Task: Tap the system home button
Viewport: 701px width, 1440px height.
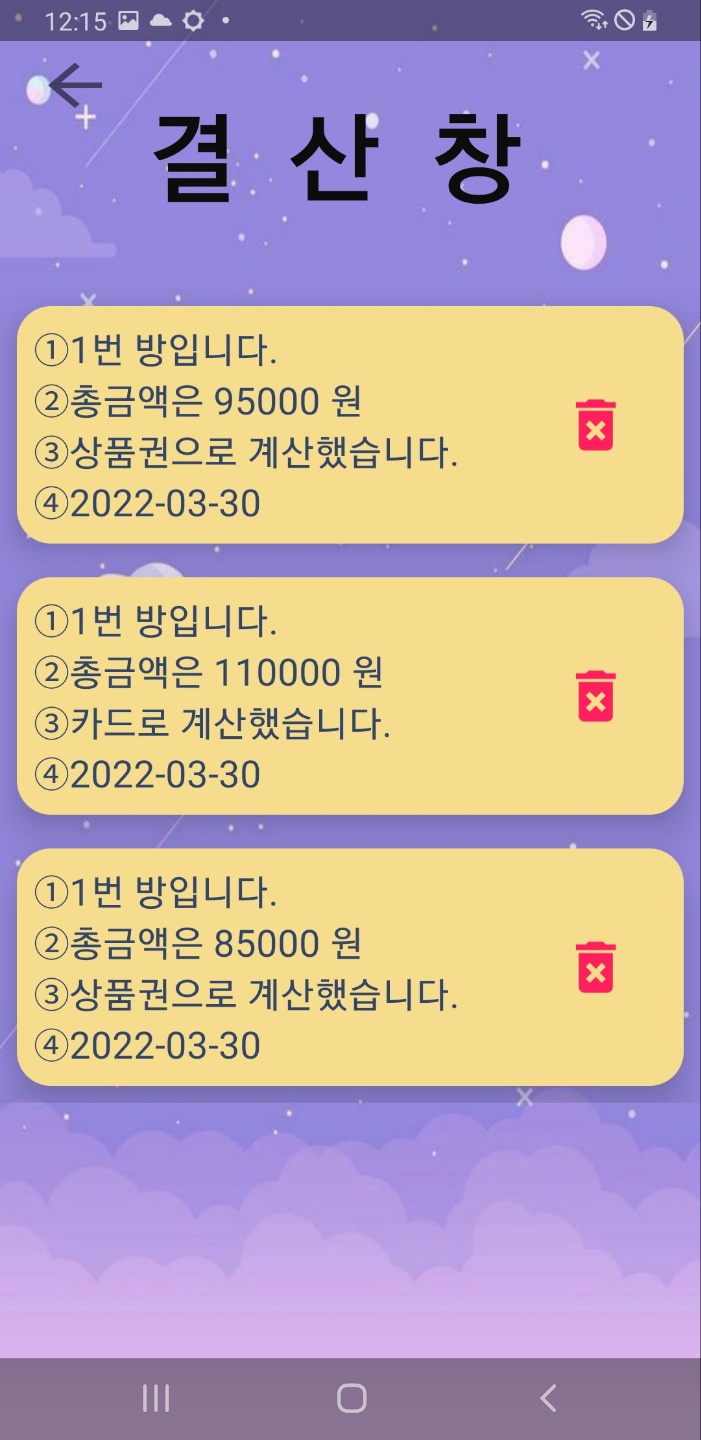Action: (351, 1397)
